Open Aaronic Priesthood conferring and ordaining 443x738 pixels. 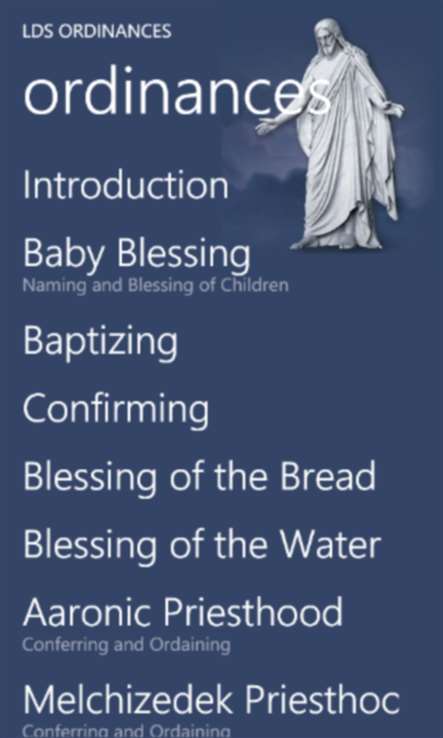[182, 624]
